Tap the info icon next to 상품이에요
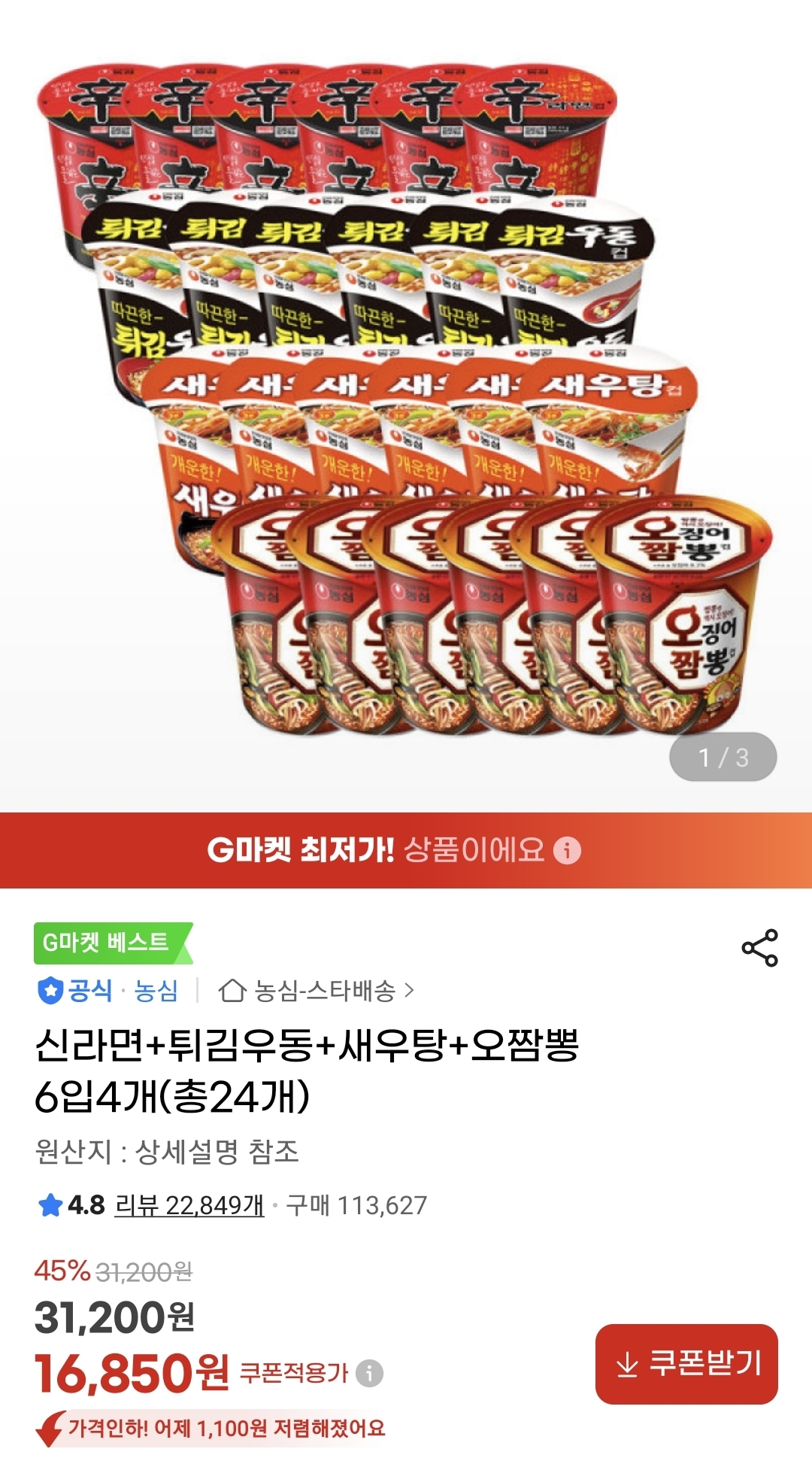This screenshot has width=812, height=1467. pyautogui.click(x=568, y=849)
